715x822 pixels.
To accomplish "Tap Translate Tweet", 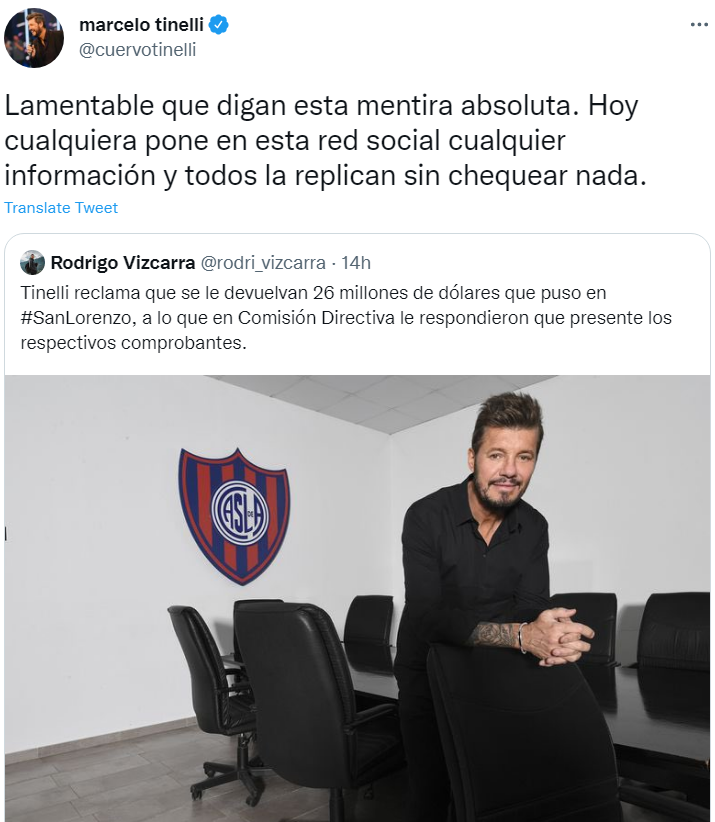I will tap(61, 208).
